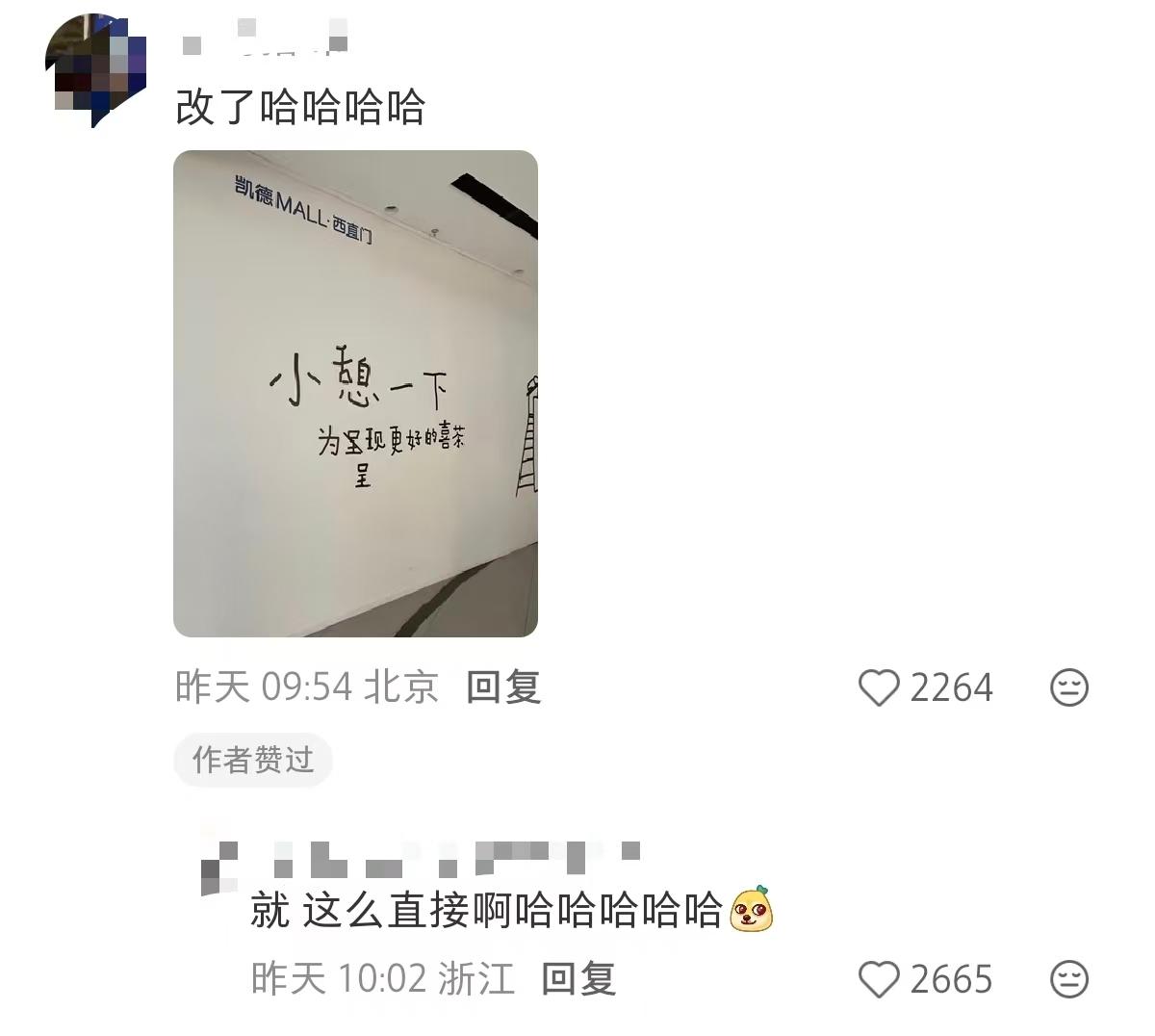Reply to the 昨天 10:02 浙江 comment

(577, 978)
